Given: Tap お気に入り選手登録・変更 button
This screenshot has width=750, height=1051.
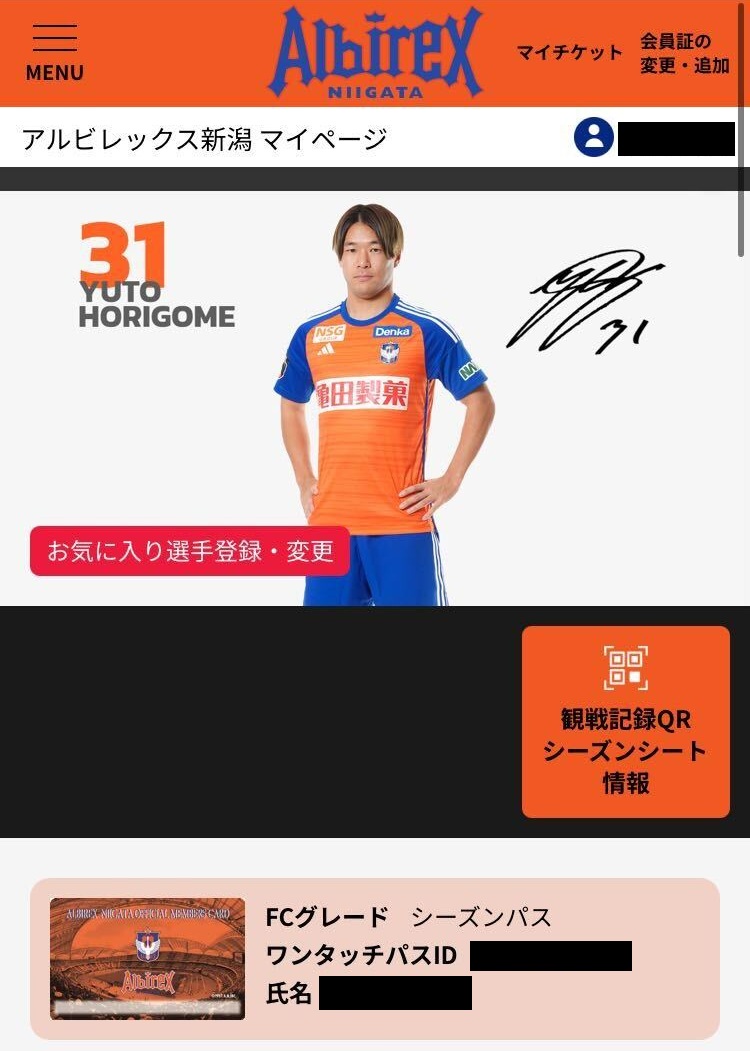Looking at the screenshot, I should click(190, 551).
